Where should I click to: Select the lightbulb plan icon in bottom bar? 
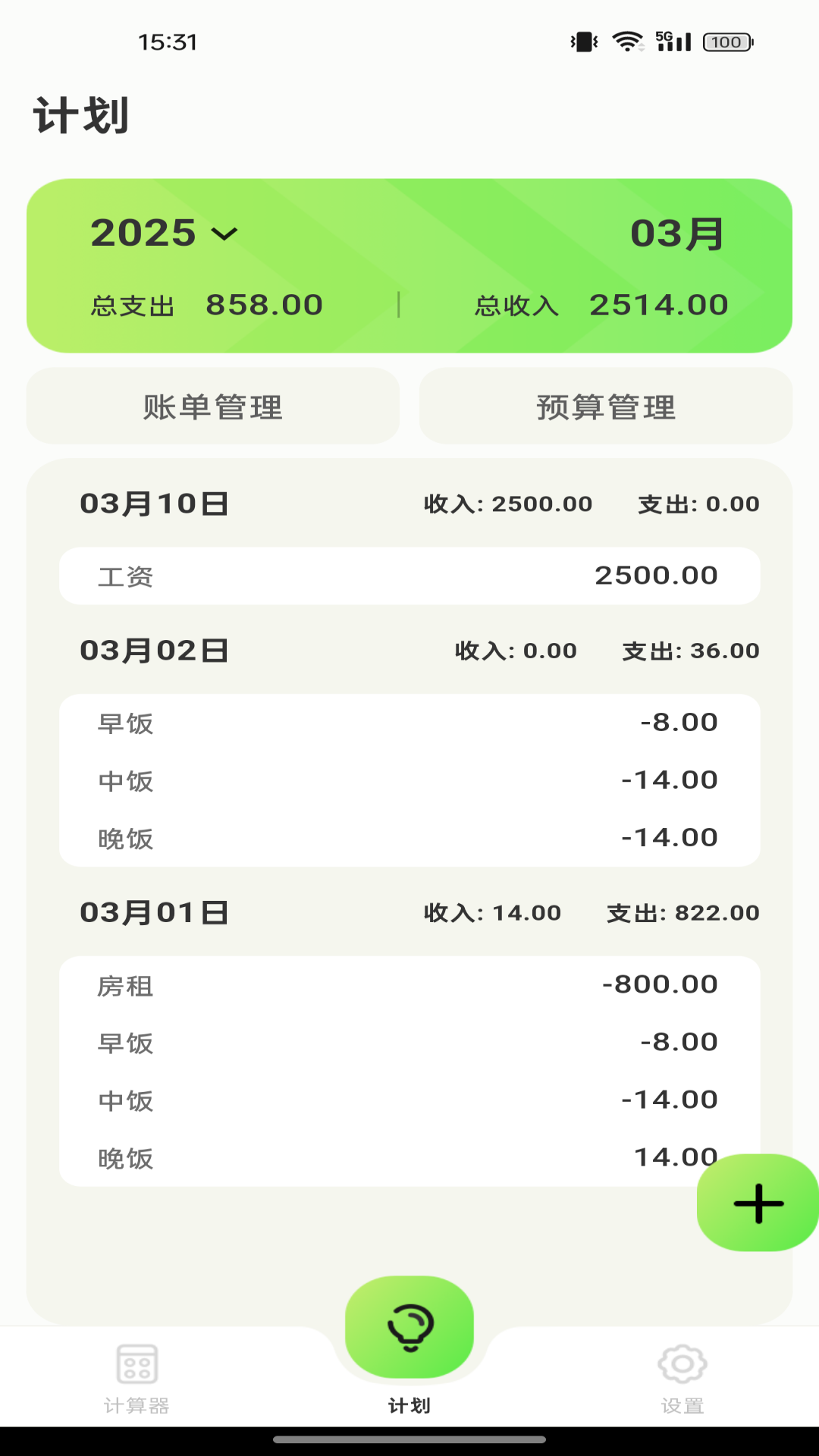tap(409, 1324)
